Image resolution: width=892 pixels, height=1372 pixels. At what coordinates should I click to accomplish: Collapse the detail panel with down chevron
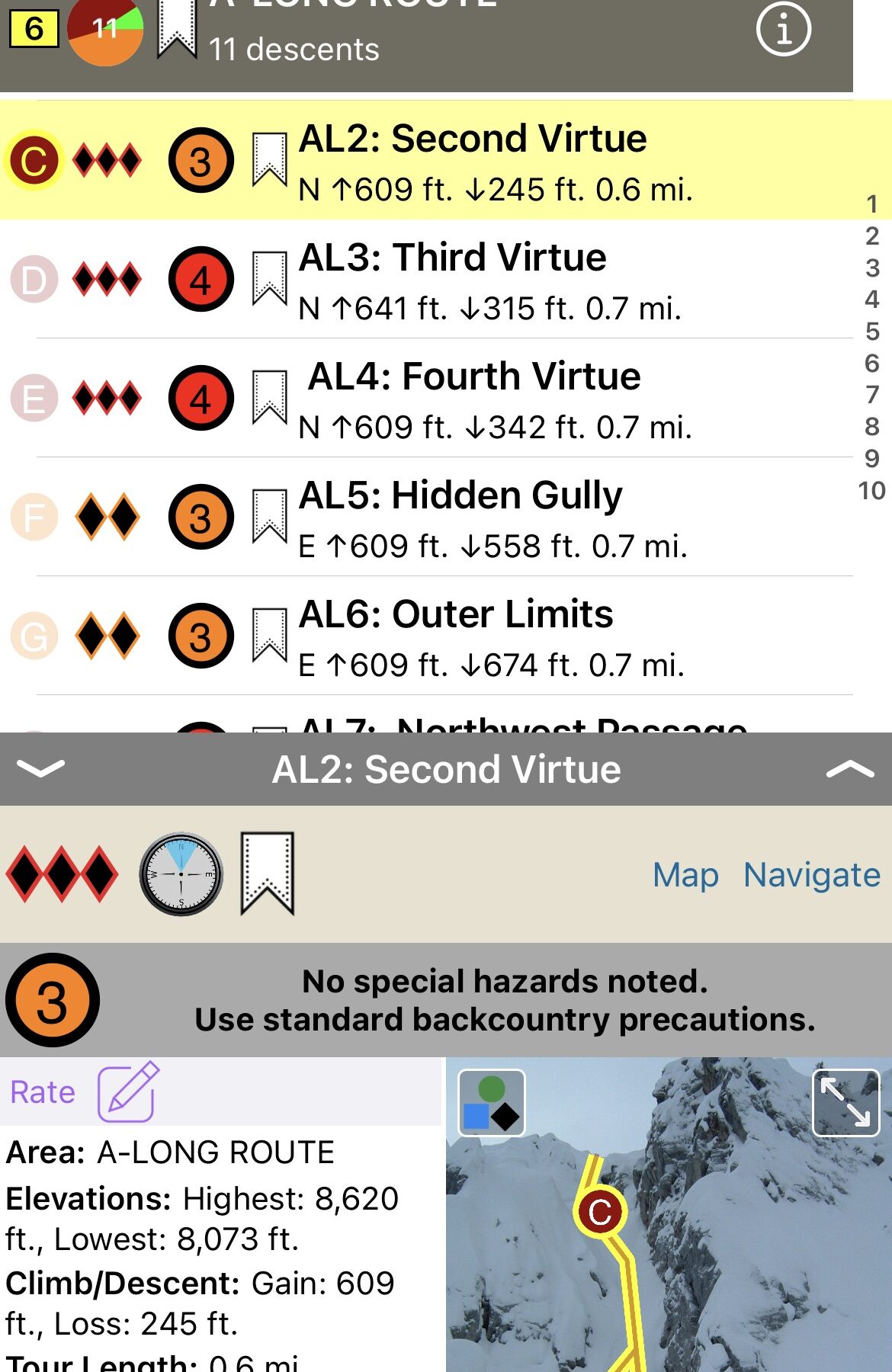(x=40, y=768)
